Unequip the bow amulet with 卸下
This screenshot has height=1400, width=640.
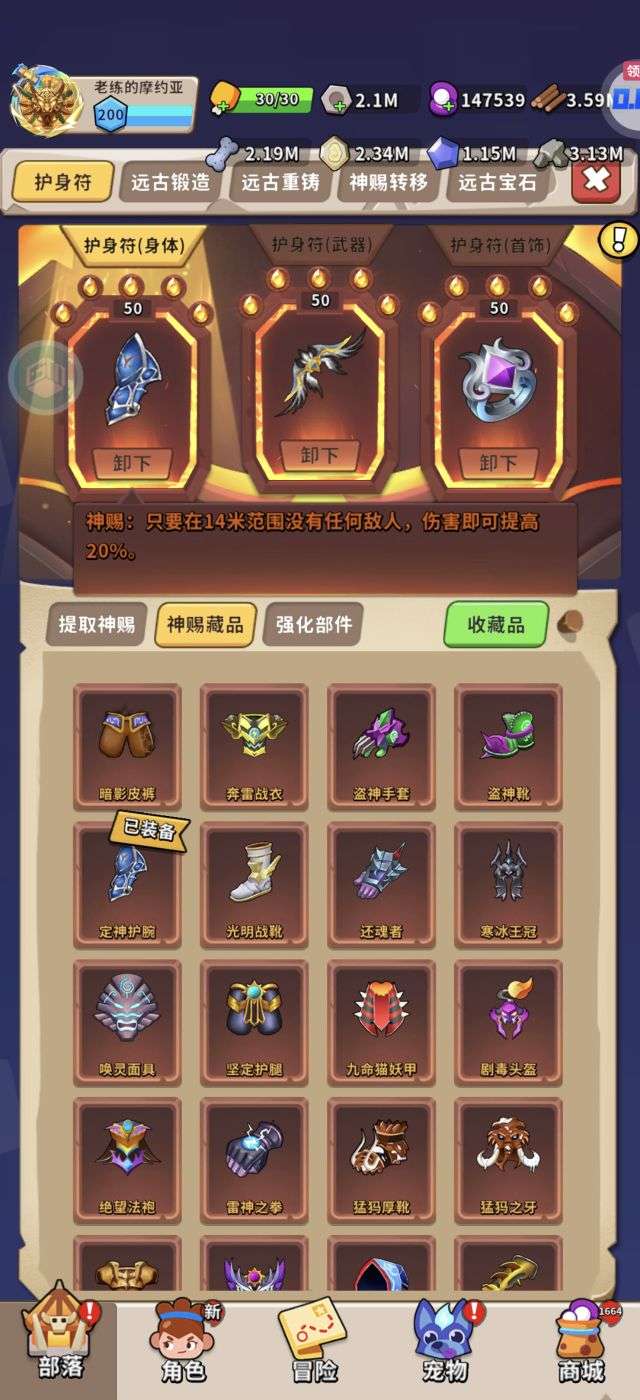(318, 456)
